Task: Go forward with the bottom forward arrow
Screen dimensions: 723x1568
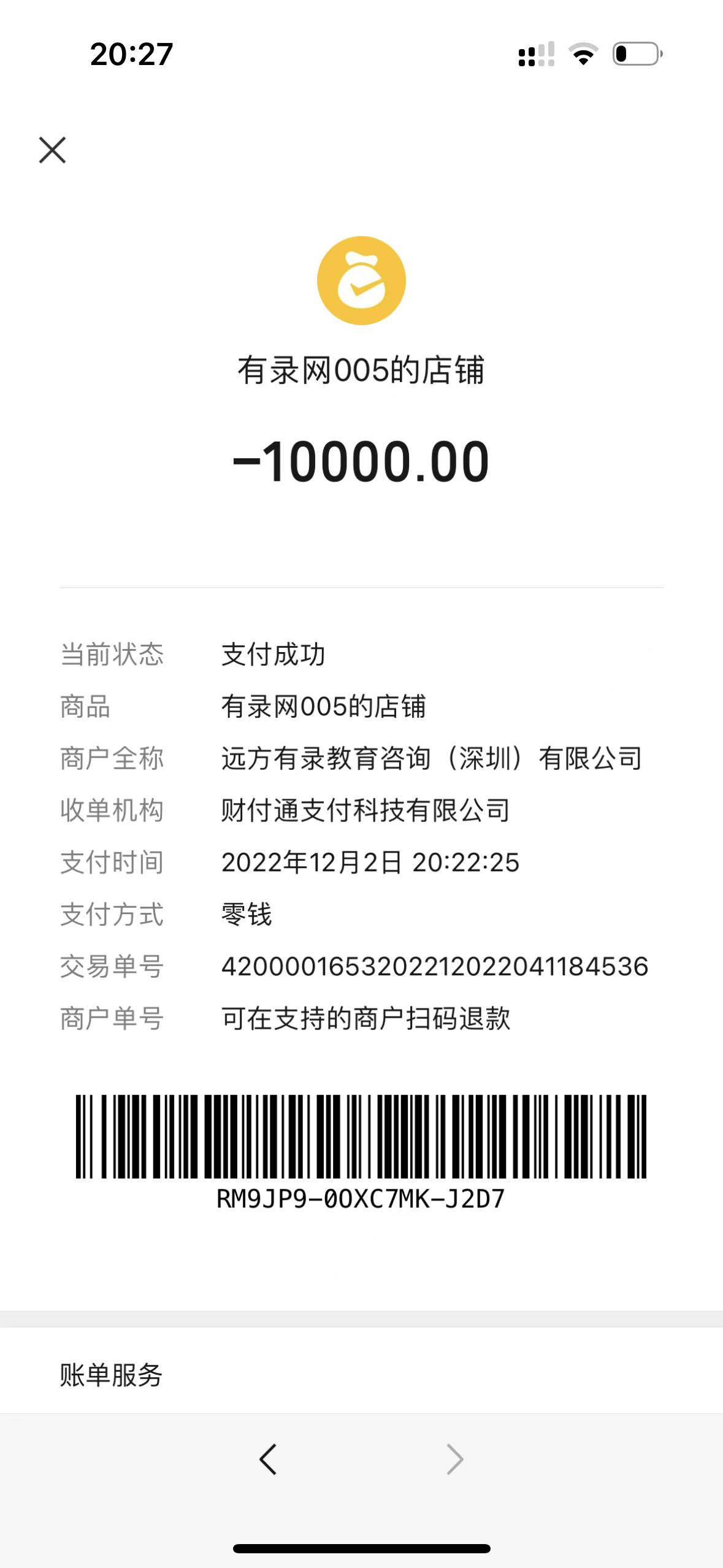Action: point(454,1459)
